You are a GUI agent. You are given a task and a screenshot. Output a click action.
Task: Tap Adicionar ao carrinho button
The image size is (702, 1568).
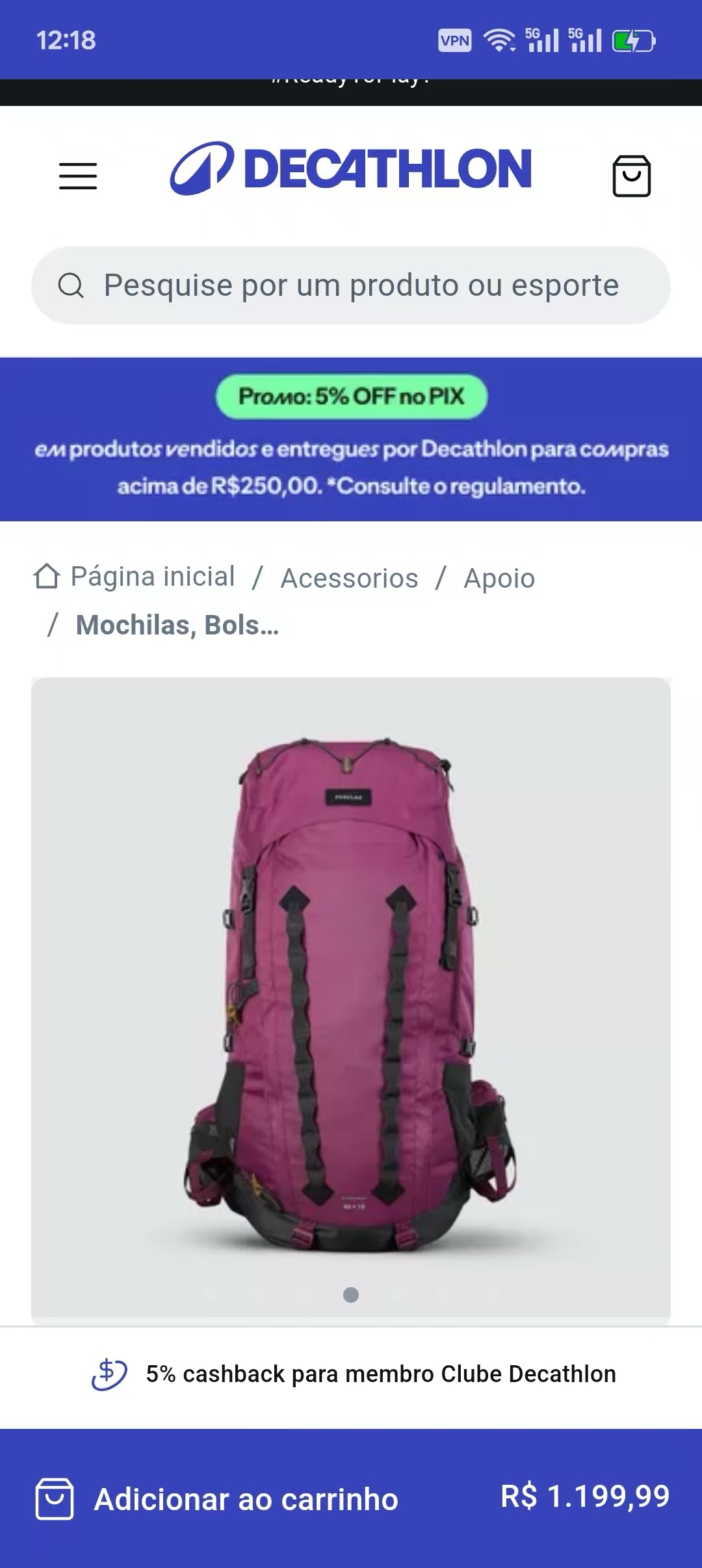coord(246,1499)
